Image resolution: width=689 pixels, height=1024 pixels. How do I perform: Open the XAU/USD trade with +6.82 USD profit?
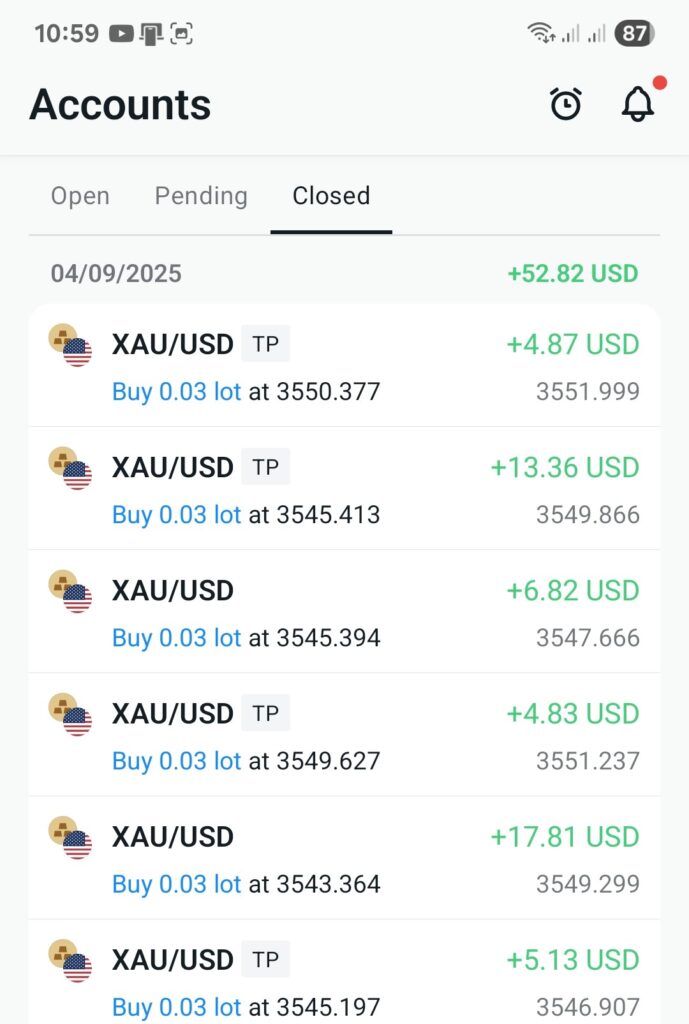(x=344, y=613)
